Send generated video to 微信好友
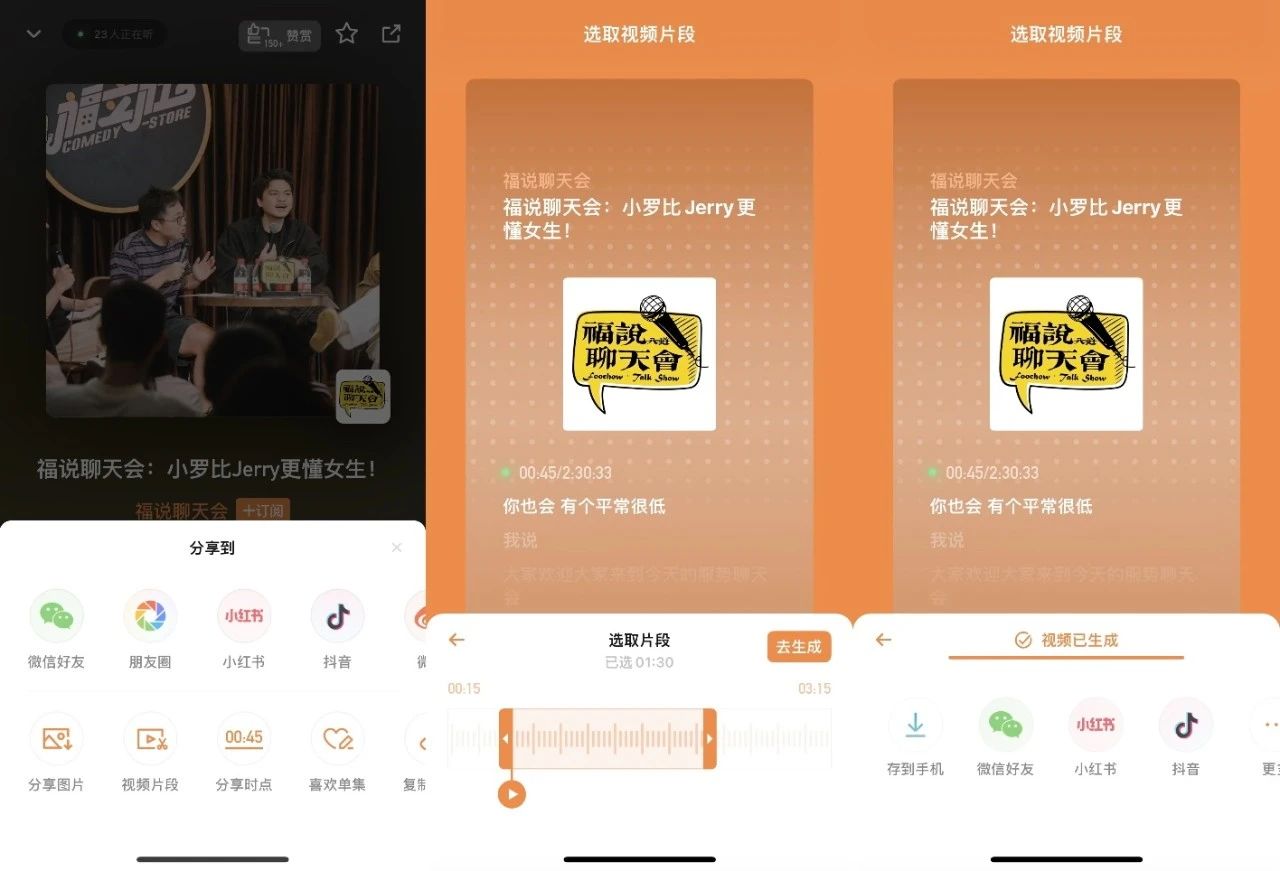Image resolution: width=1280 pixels, height=871 pixels. (1005, 725)
